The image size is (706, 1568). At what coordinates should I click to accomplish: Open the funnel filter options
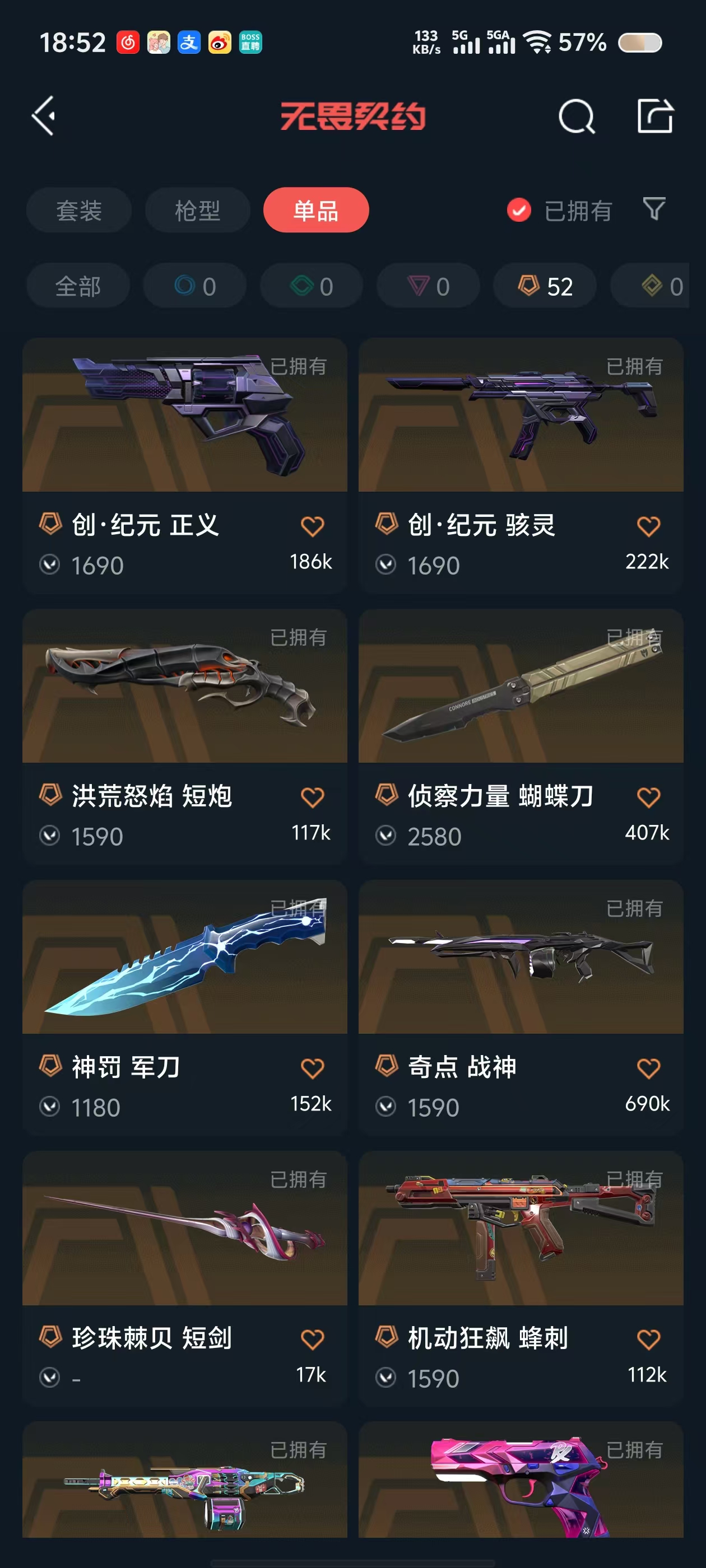(654, 209)
